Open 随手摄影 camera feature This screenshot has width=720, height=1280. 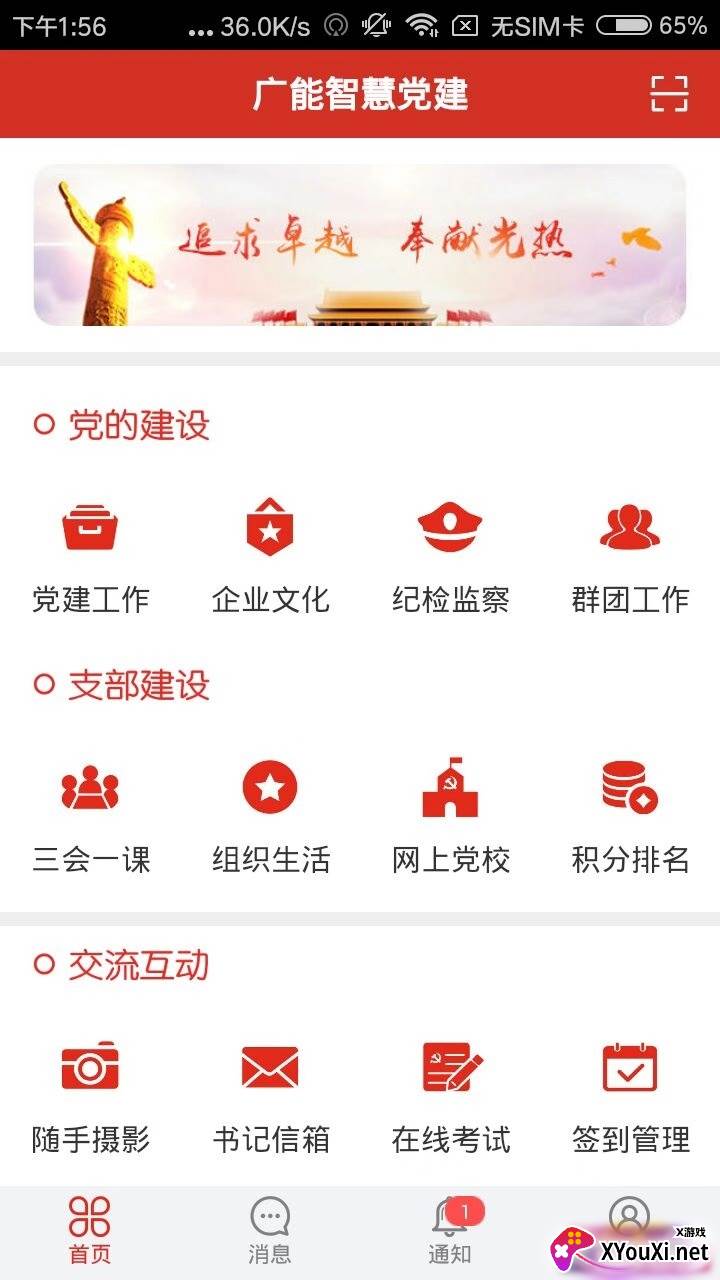coord(90,1093)
